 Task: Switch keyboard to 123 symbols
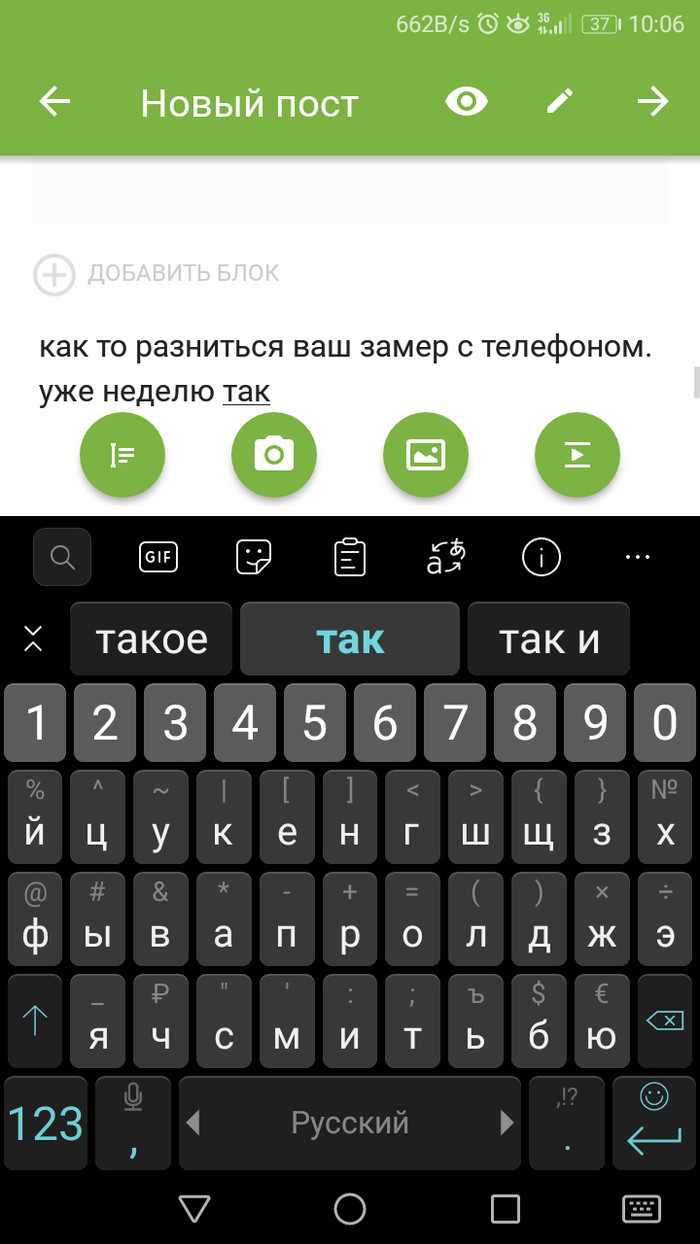[45, 1123]
